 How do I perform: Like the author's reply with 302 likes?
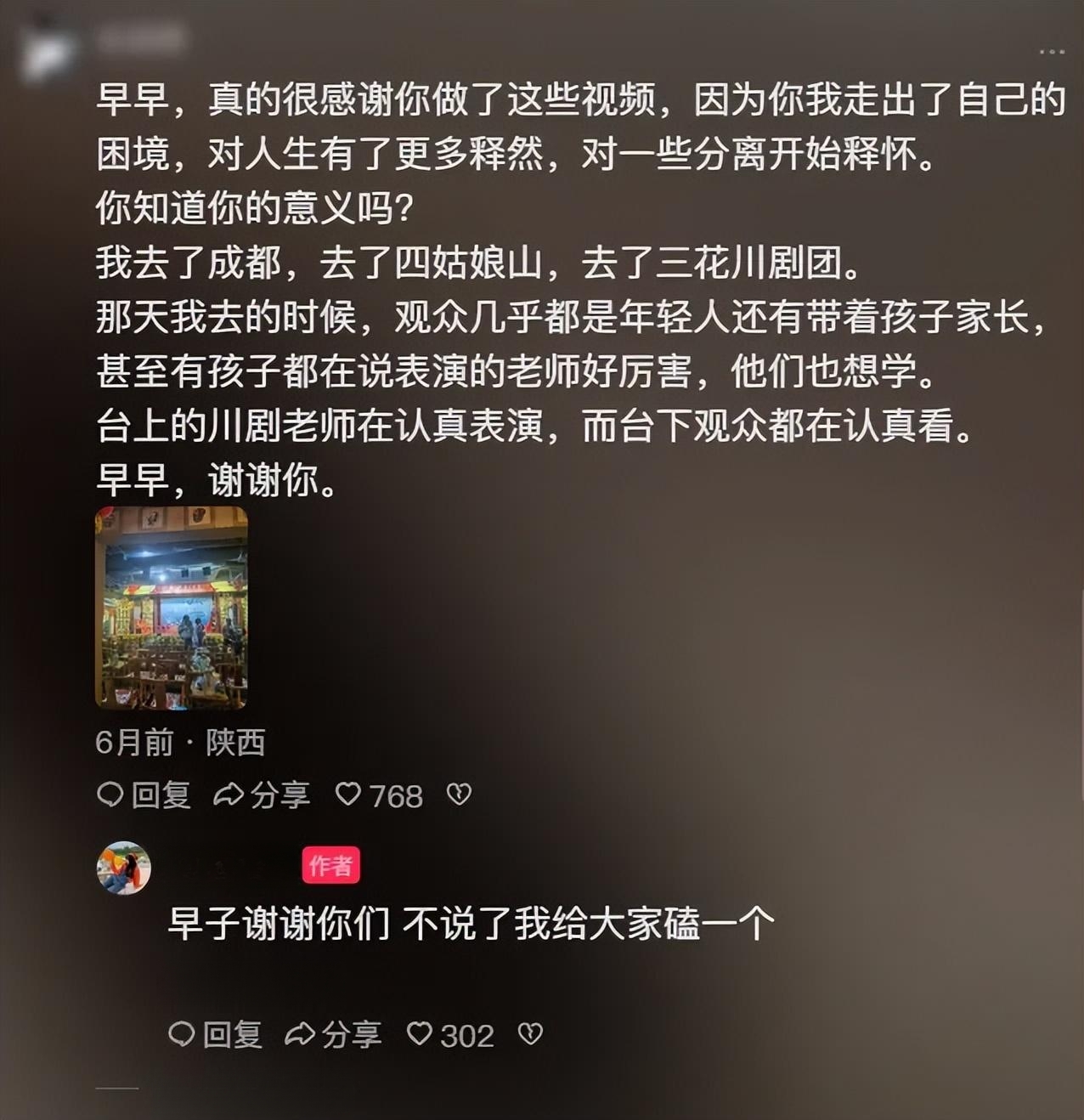(420, 1034)
